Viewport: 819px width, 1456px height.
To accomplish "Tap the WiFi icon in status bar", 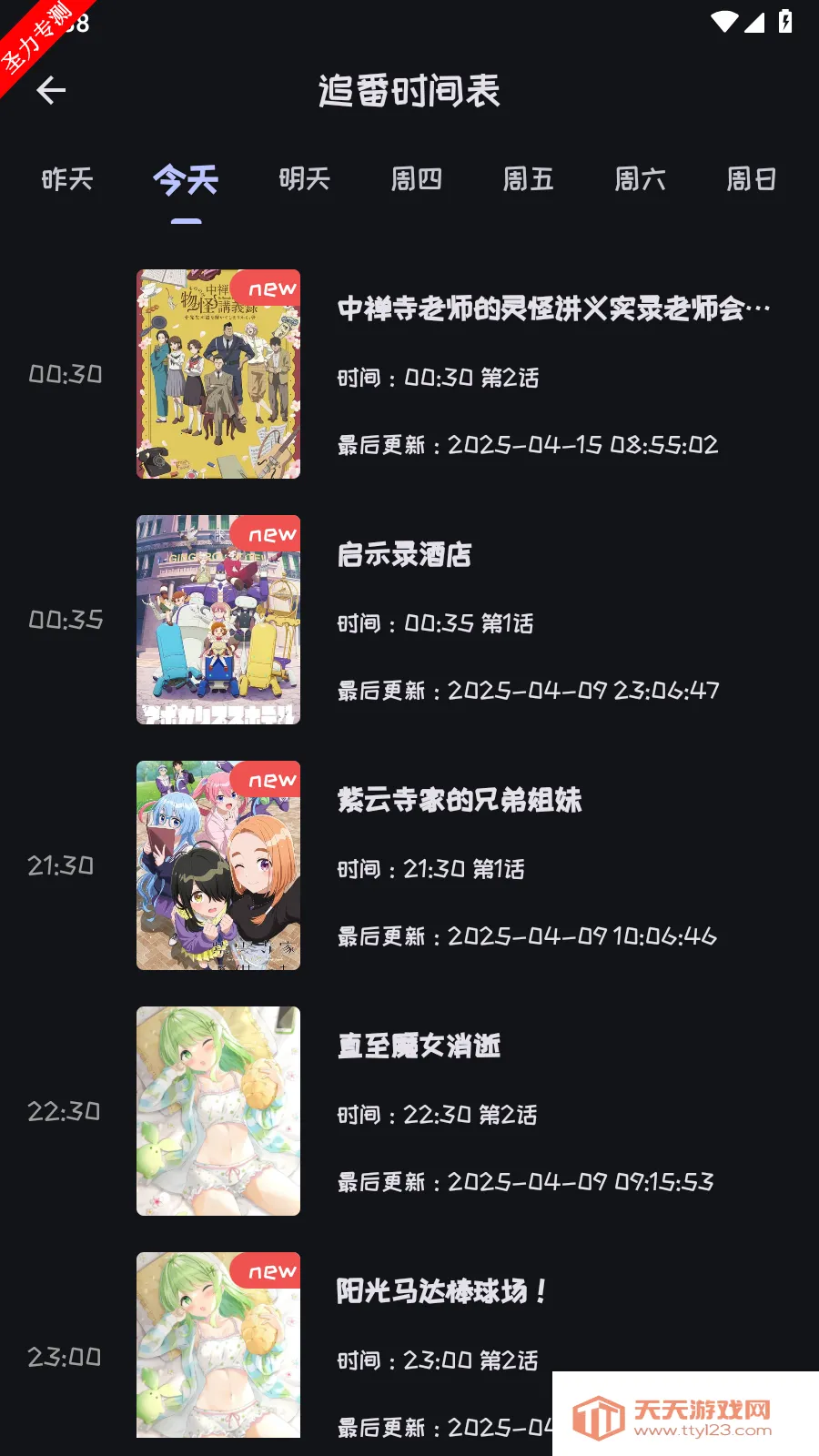I will pyautogui.click(x=724, y=24).
